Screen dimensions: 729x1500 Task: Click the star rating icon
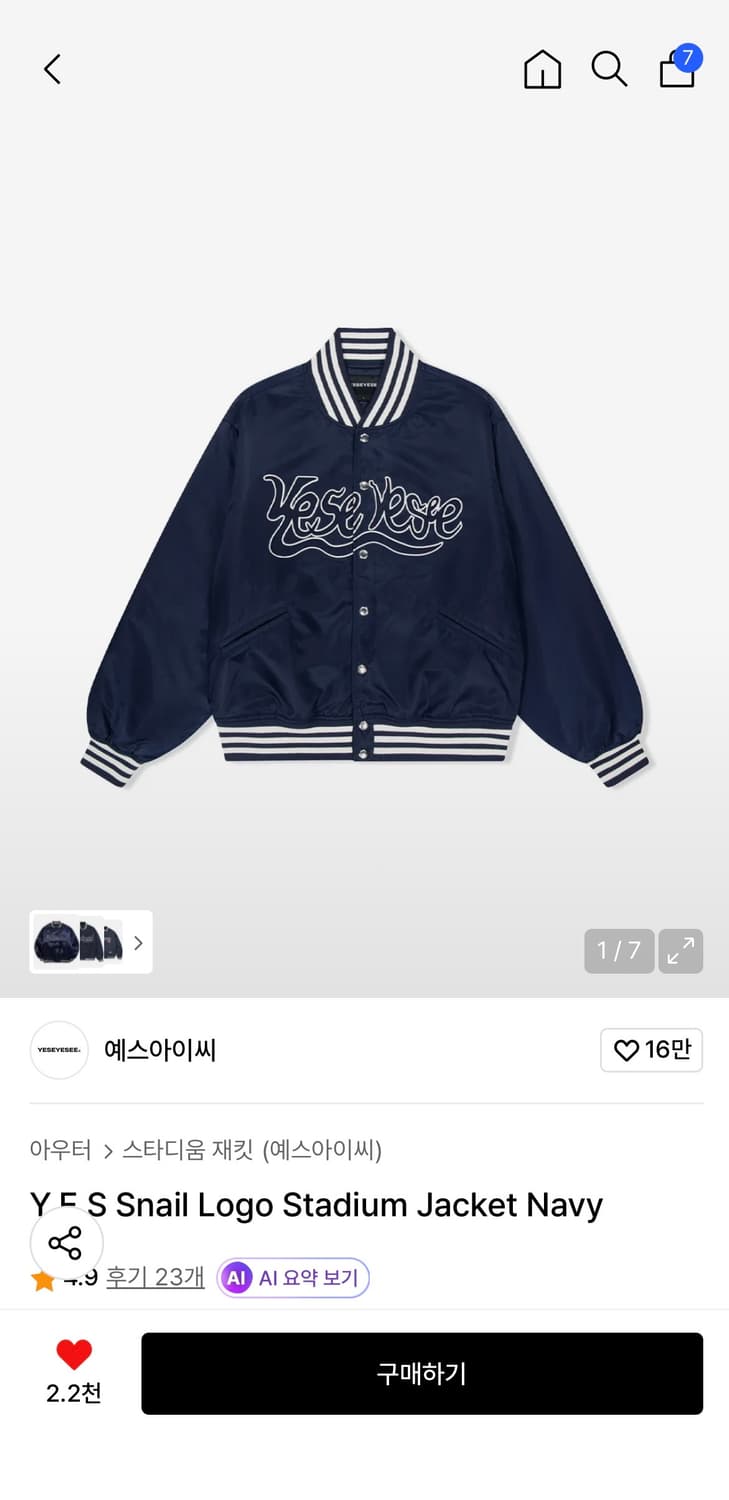click(43, 1277)
